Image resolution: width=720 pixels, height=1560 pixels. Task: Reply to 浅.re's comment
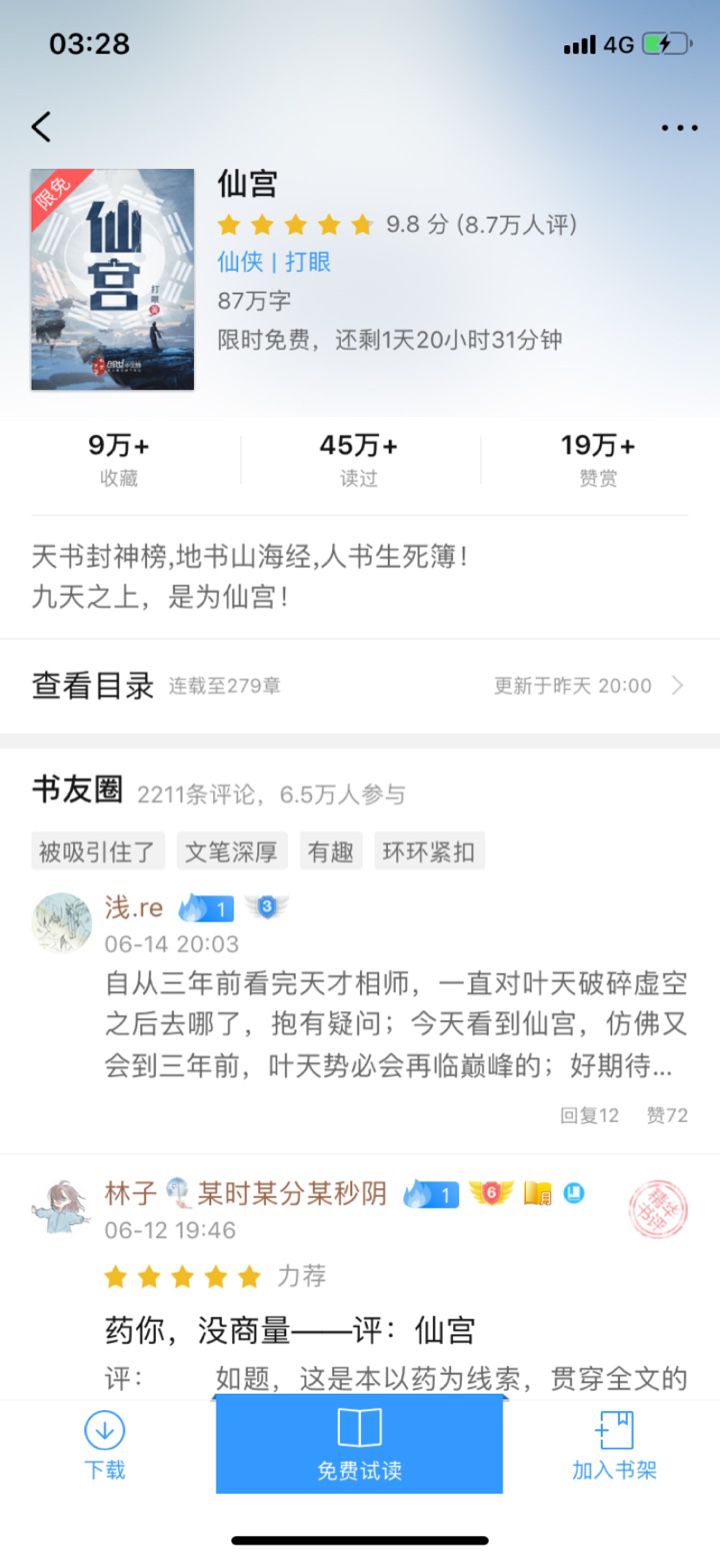click(x=589, y=1115)
